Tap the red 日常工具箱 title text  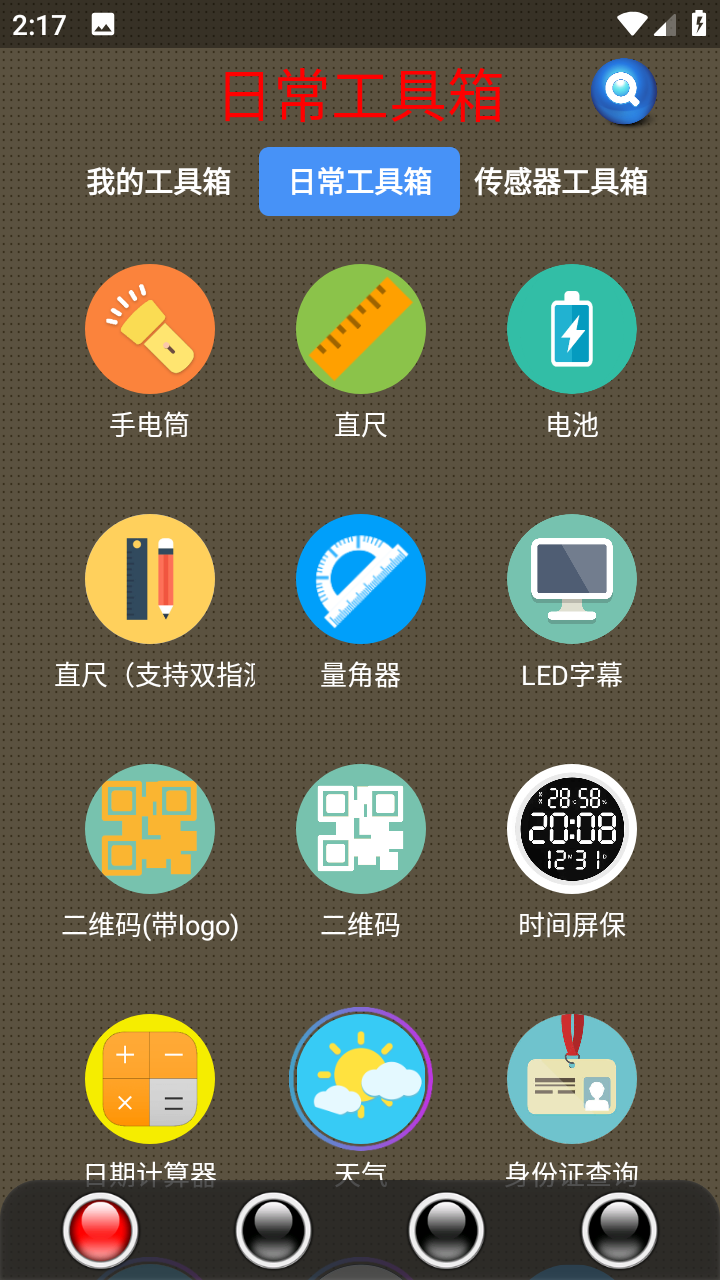pyautogui.click(x=361, y=95)
